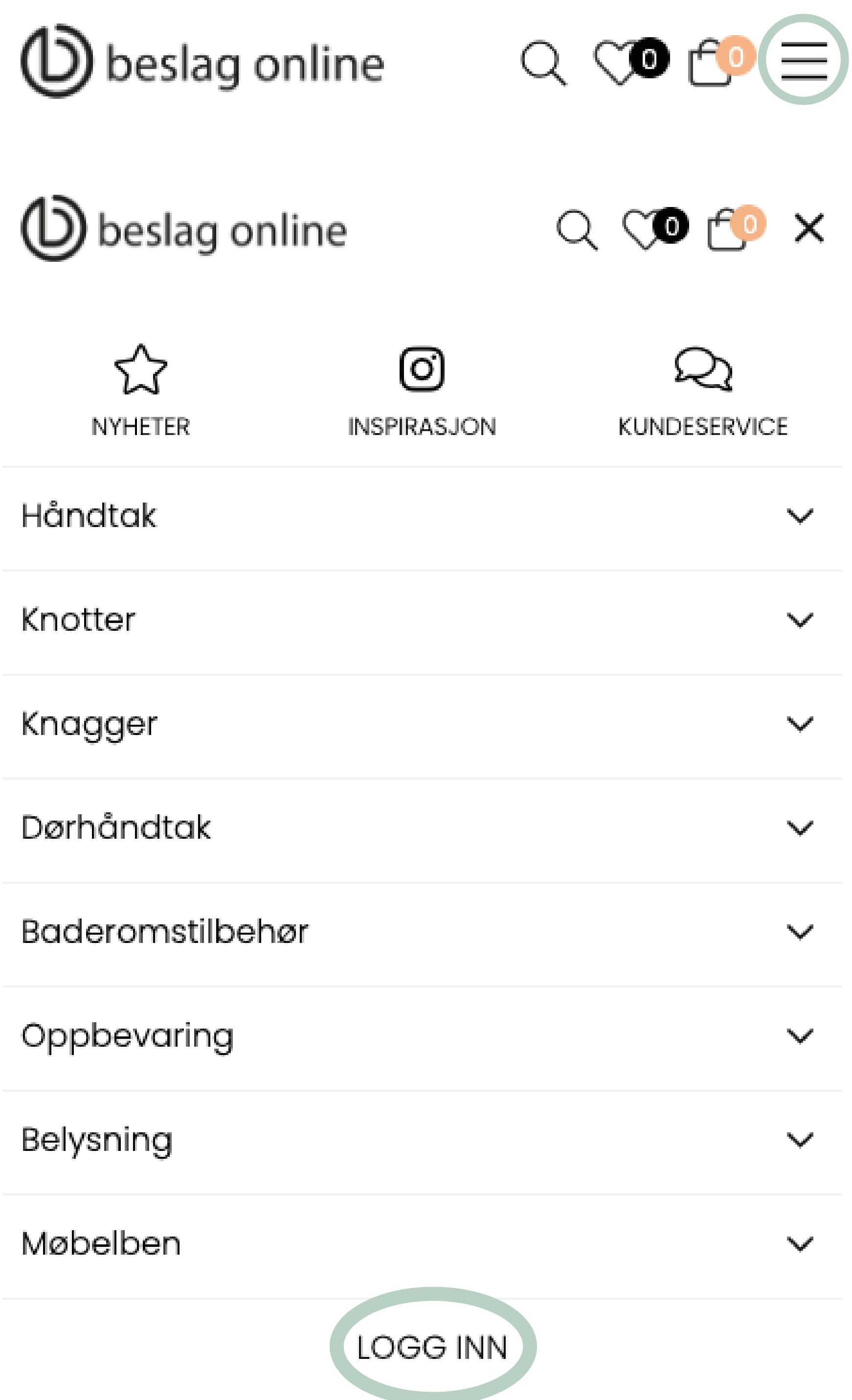Close the menu with the X

[x=809, y=228]
